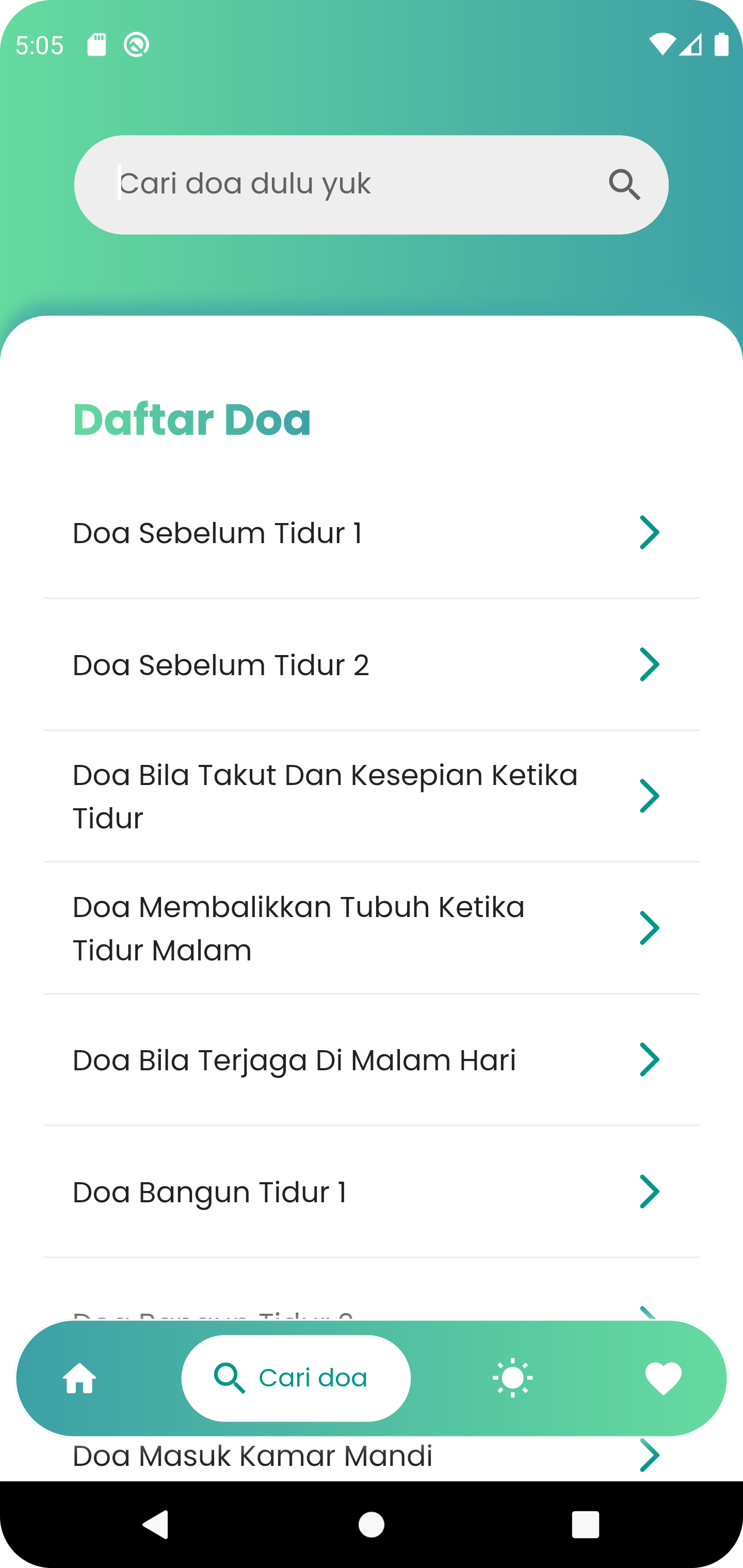Switch to the sun icon tab
Image resolution: width=743 pixels, height=1568 pixels.
pyautogui.click(x=512, y=1378)
